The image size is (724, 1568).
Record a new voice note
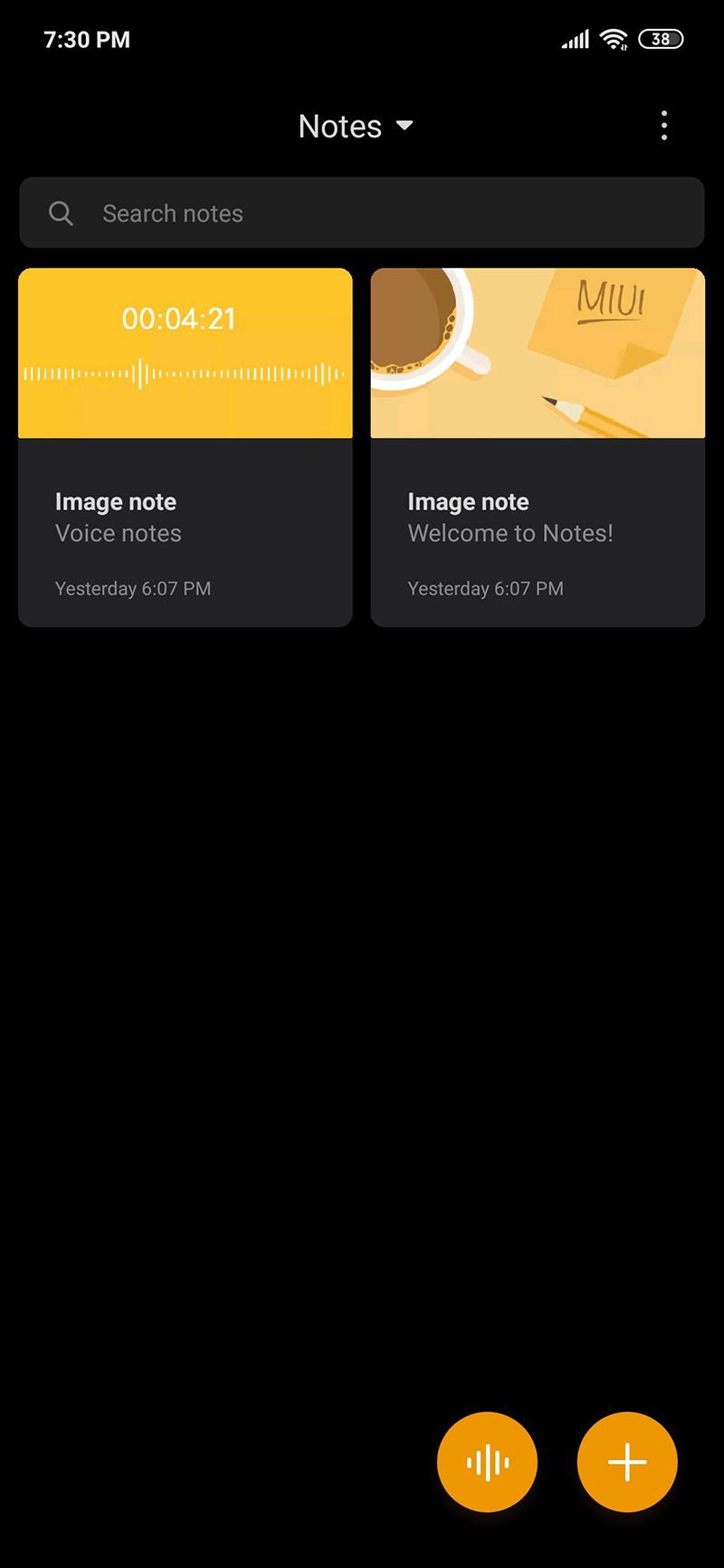(487, 1462)
